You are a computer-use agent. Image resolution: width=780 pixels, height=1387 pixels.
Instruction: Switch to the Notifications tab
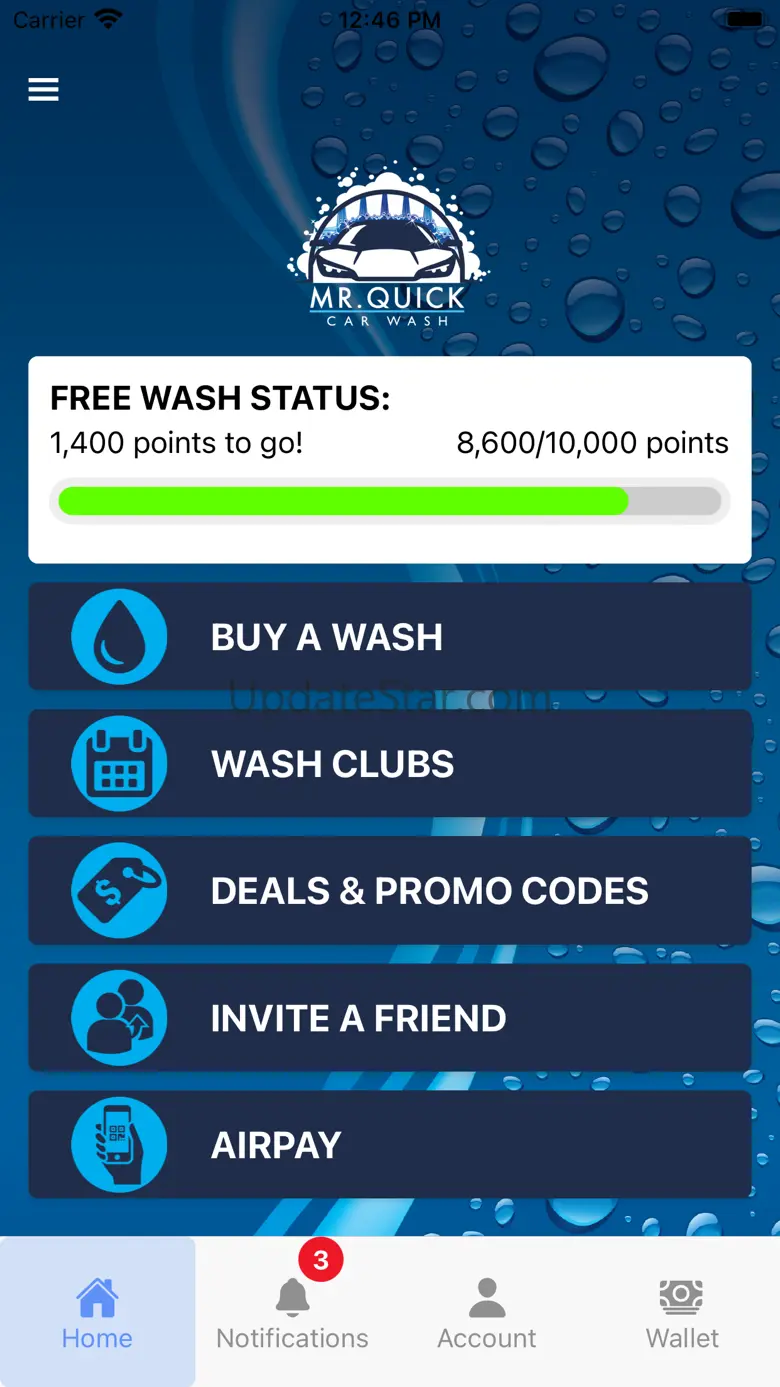pos(292,1313)
